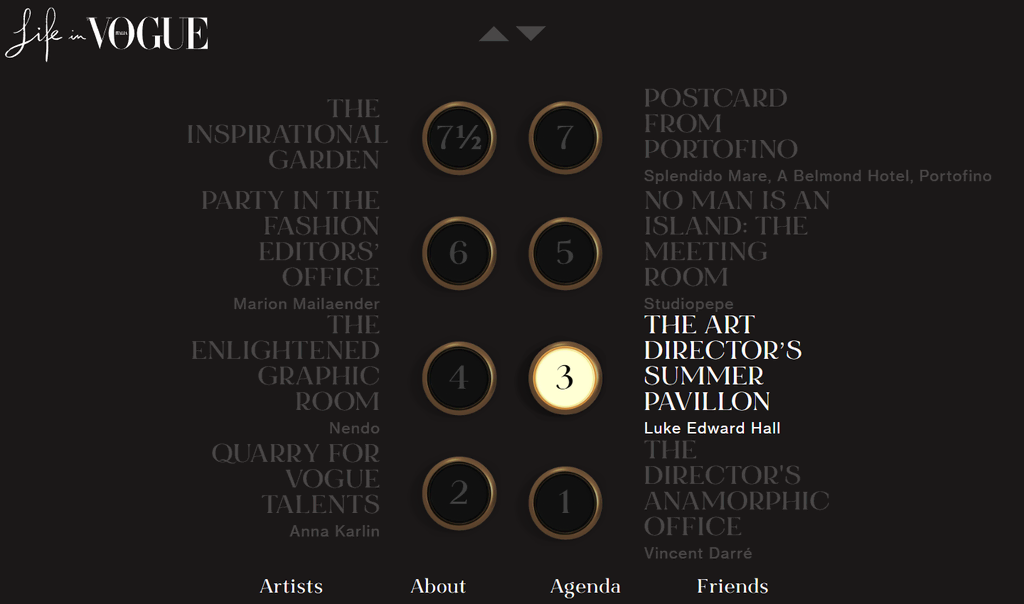Open The Art Director's Summer Pavillon
Viewport: 1024px width, 604px height.
point(722,363)
